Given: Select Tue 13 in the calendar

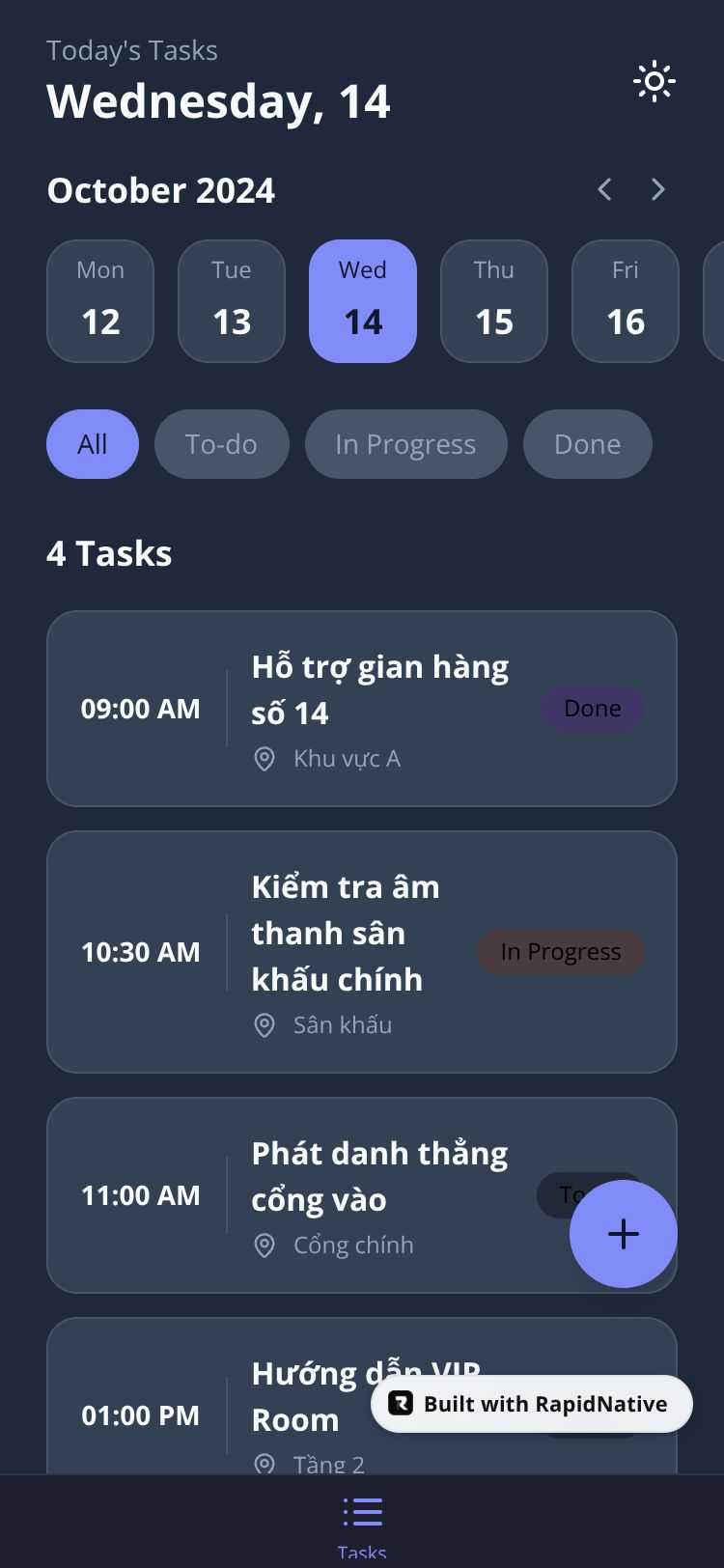Looking at the screenshot, I should pyautogui.click(x=232, y=301).
